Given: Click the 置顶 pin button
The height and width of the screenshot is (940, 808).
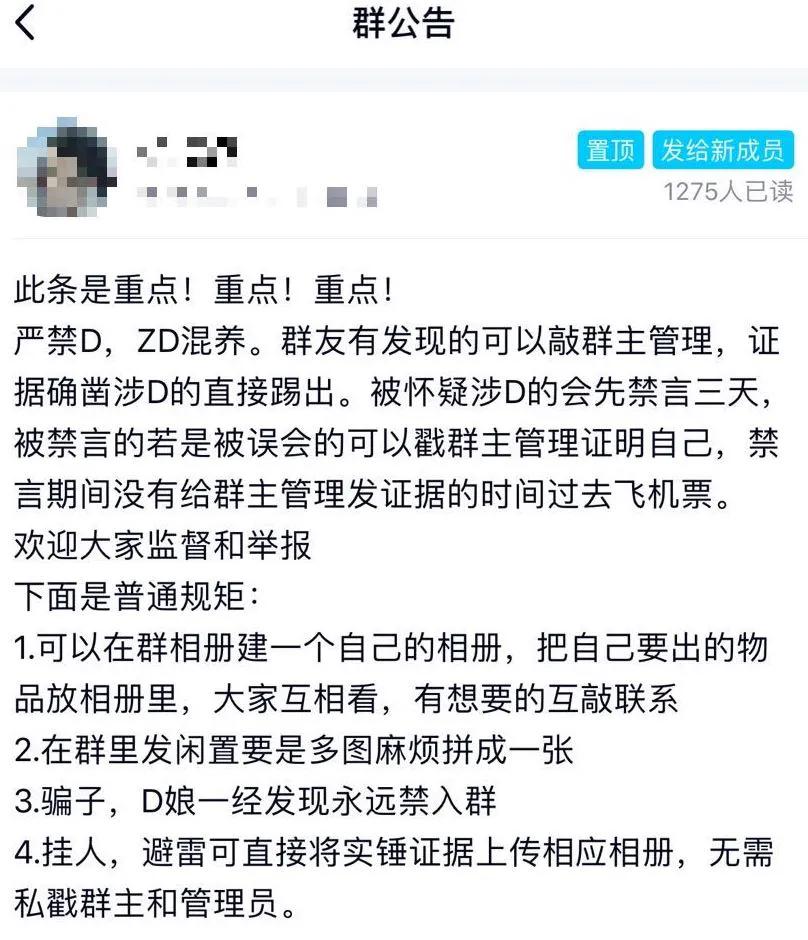Looking at the screenshot, I should coord(610,150).
